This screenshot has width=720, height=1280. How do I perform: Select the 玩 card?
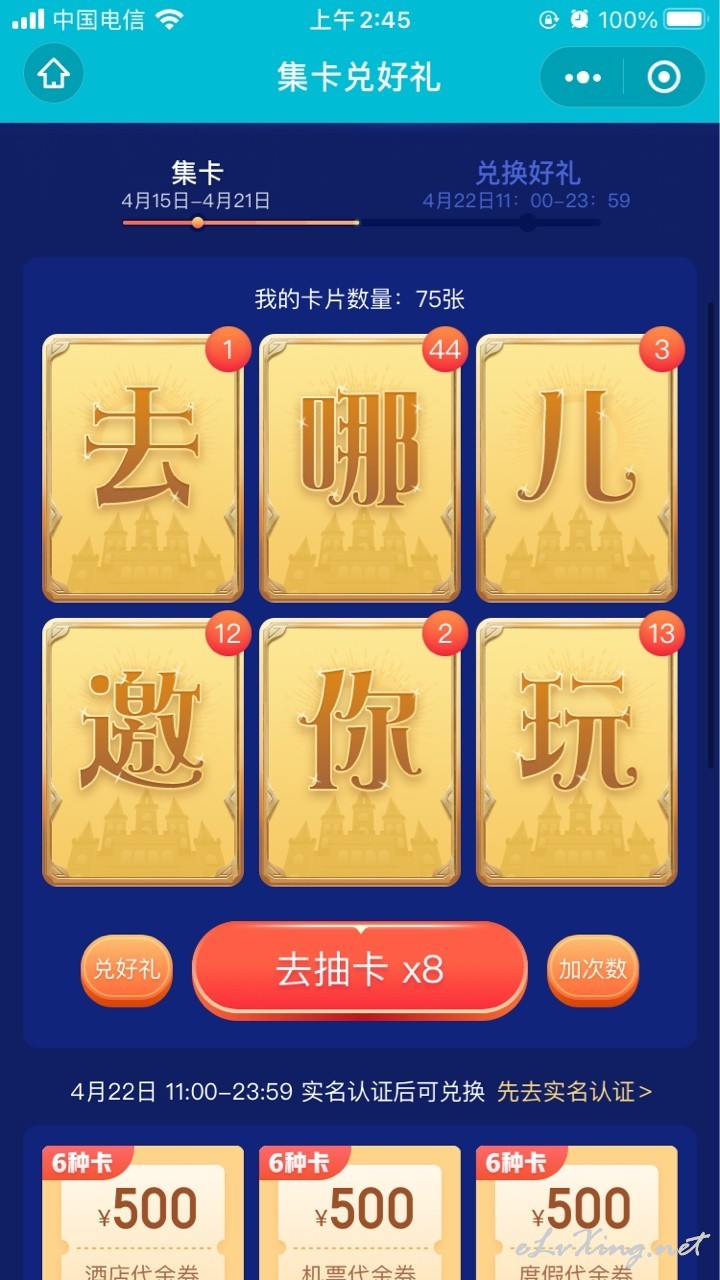click(x=577, y=752)
